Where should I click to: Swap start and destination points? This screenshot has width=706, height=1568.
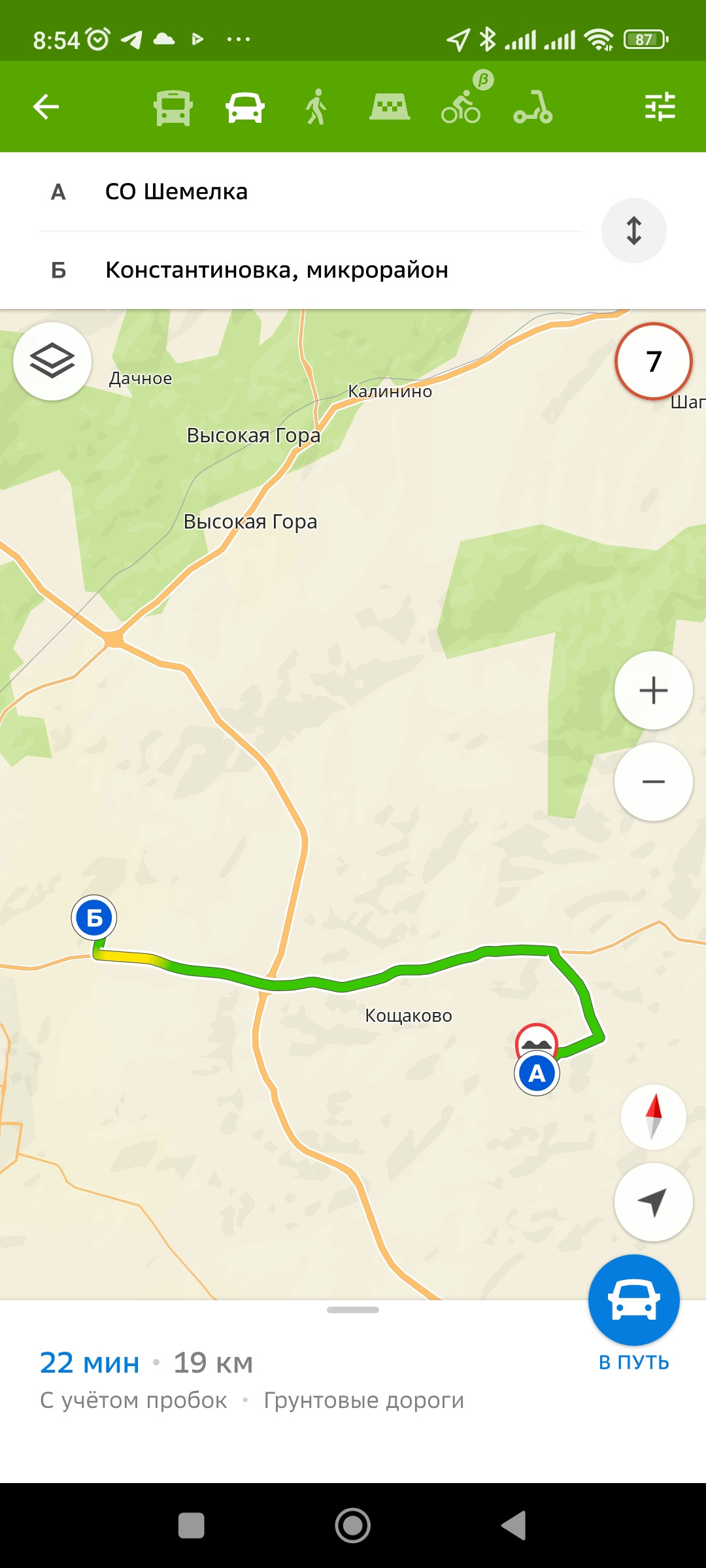point(634,231)
